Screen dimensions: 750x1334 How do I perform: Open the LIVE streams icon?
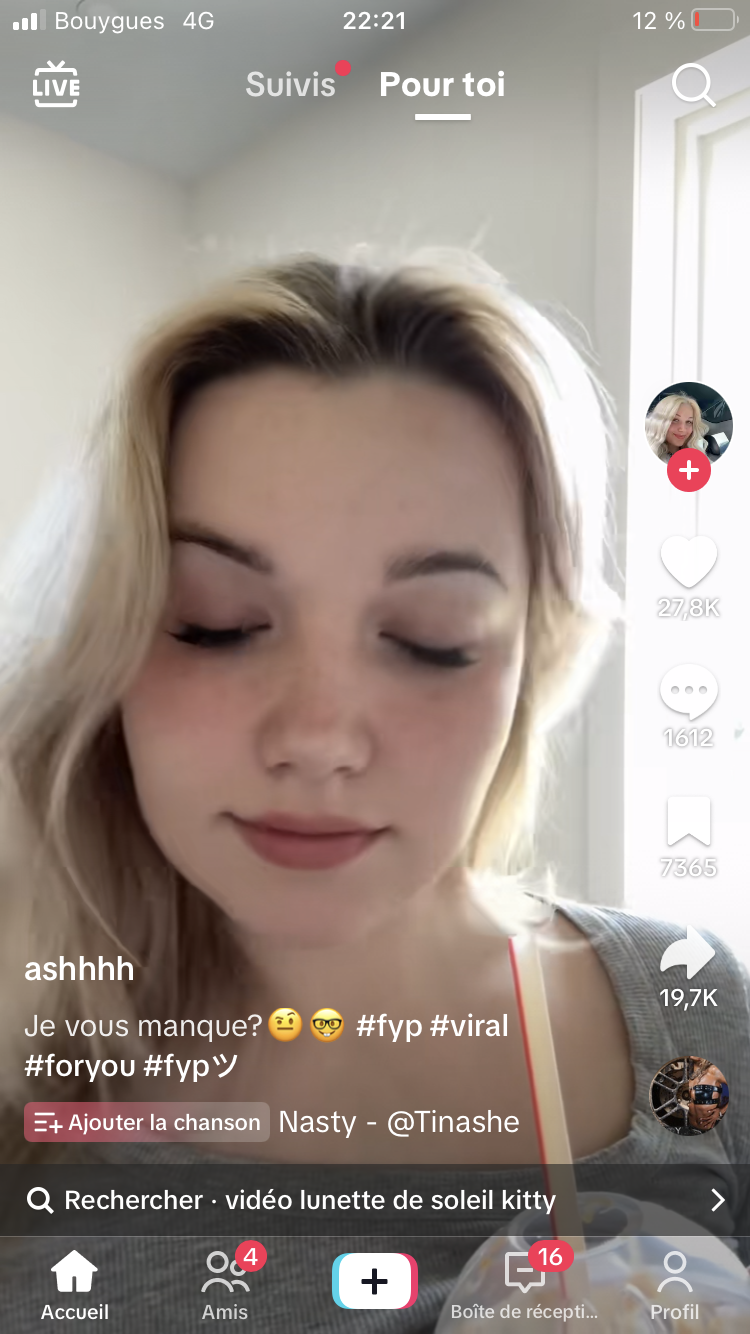[55, 85]
